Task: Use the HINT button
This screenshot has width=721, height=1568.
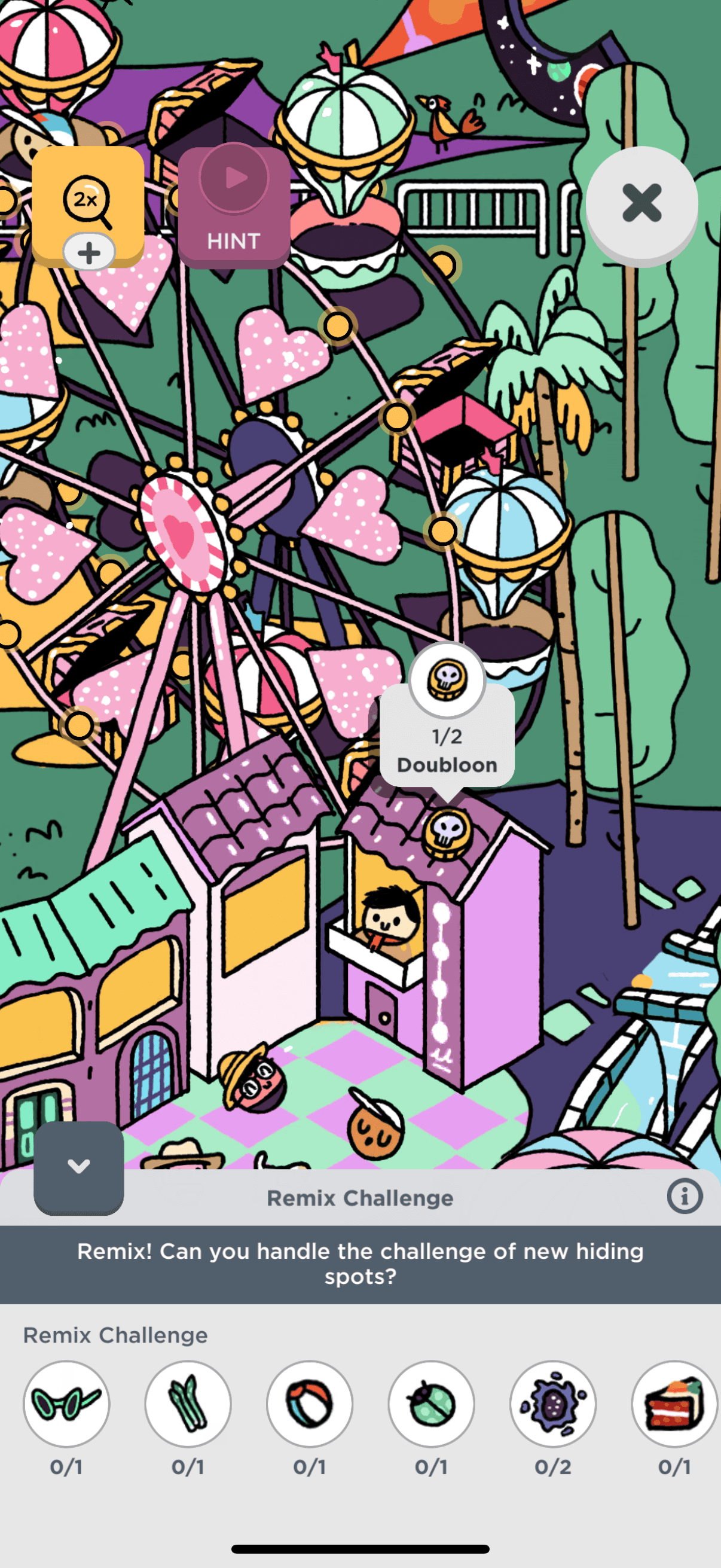Action: (x=234, y=207)
